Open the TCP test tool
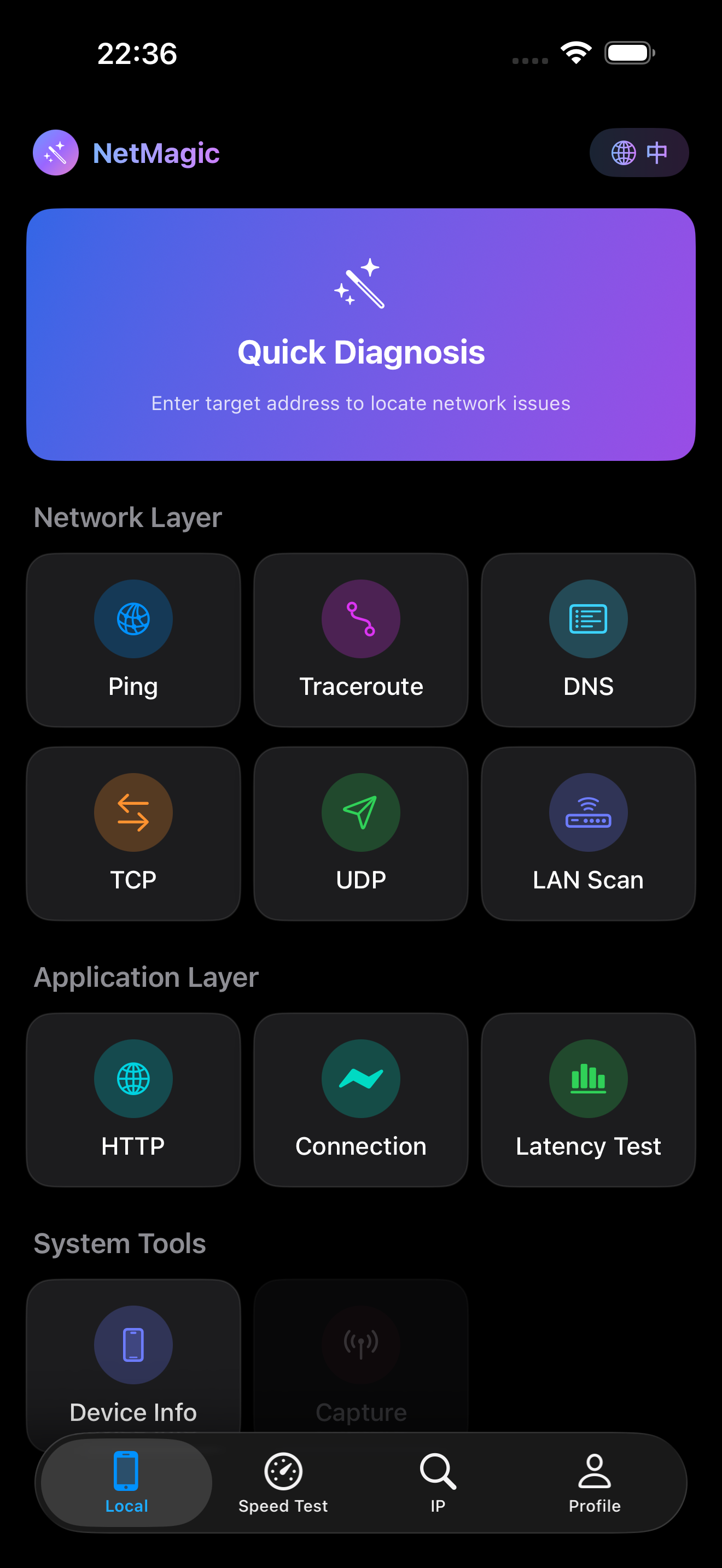The image size is (722, 1568). 133,833
